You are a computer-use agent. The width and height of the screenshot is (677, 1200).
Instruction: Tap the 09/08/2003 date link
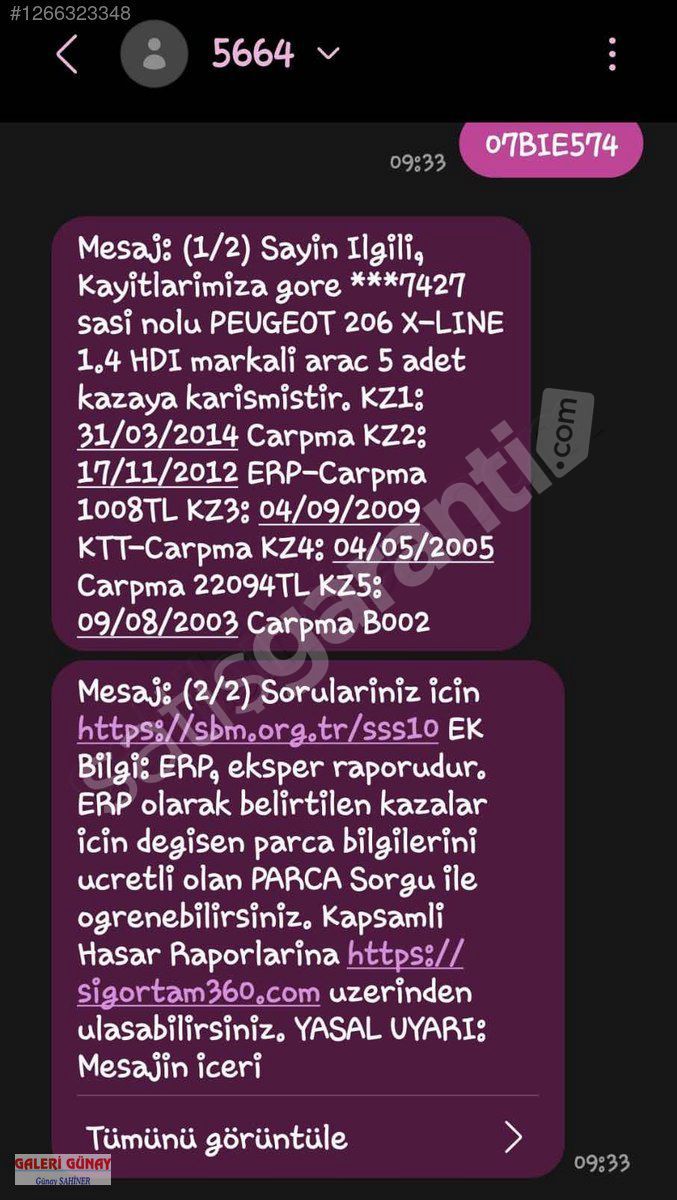click(x=158, y=623)
